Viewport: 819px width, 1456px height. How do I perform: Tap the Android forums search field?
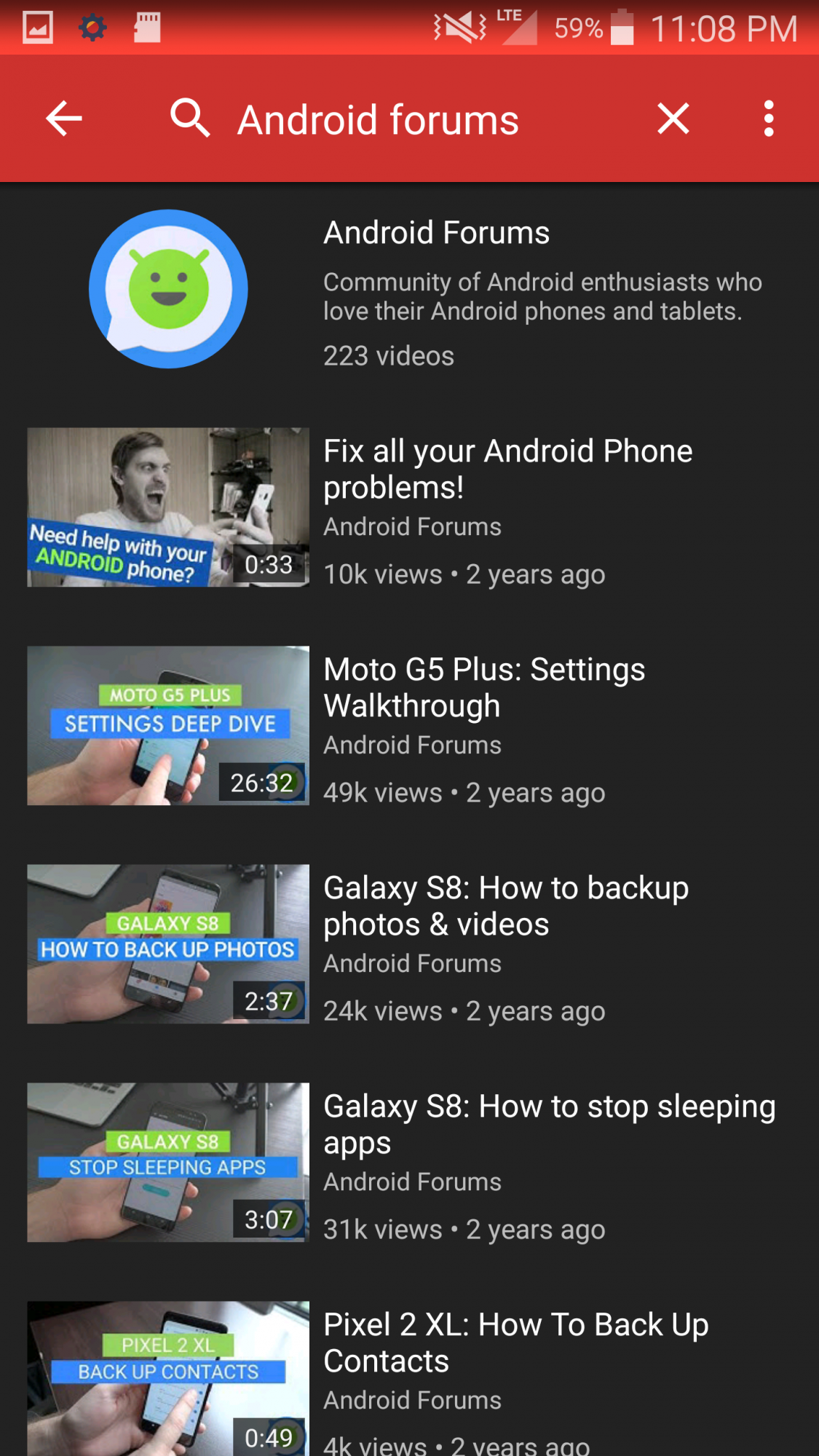click(379, 119)
